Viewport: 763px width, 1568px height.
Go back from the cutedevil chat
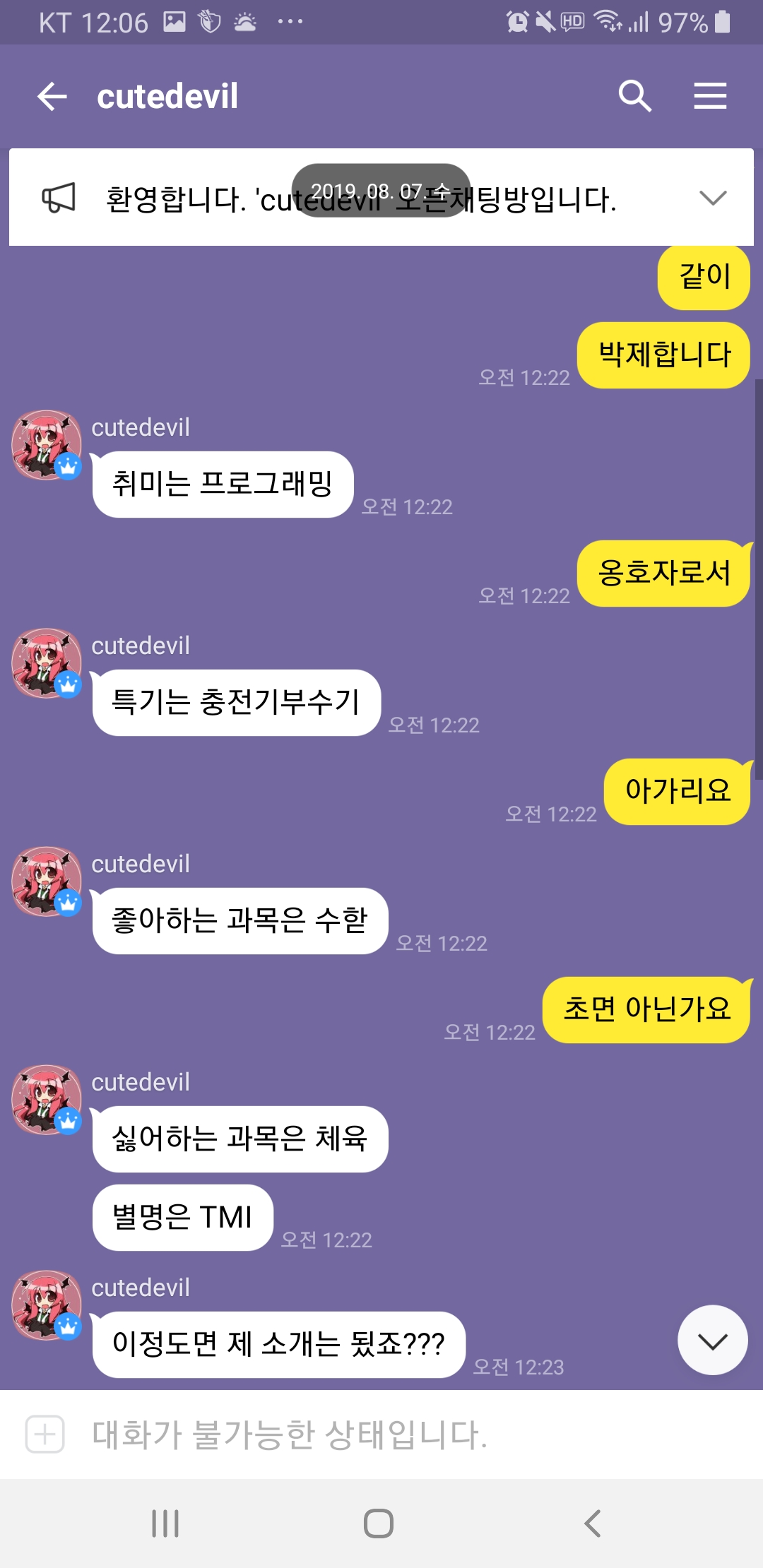pos(52,96)
